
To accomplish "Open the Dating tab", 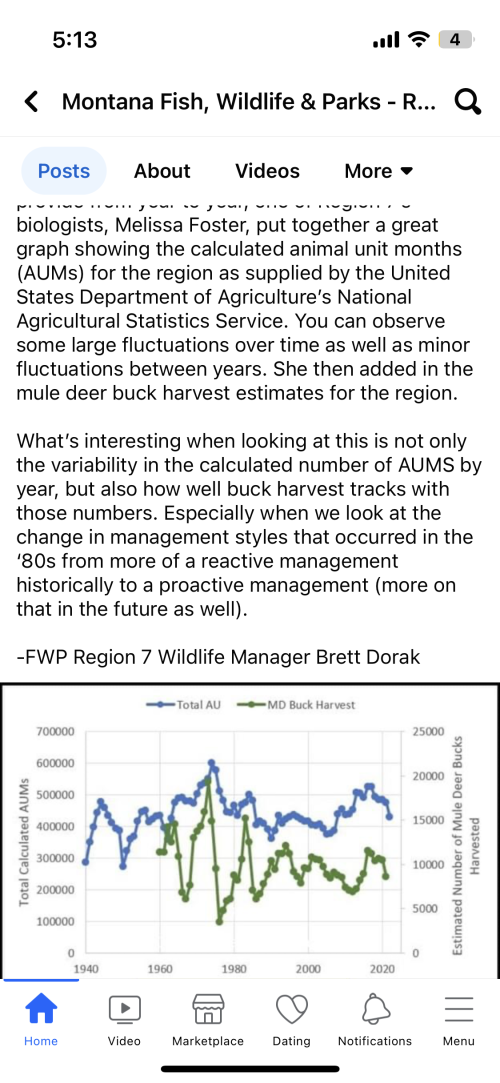I will tap(291, 1020).
